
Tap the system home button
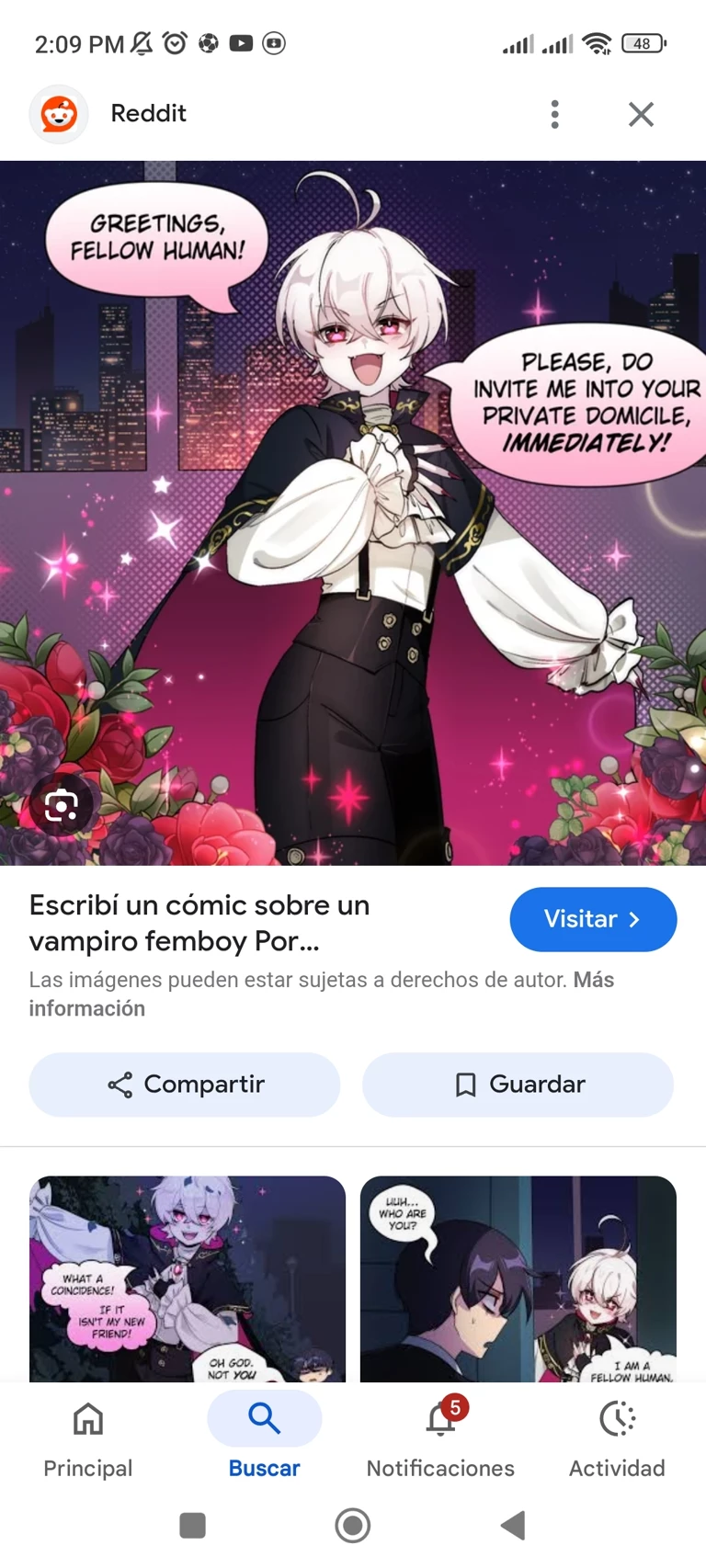[x=353, y=1526]
